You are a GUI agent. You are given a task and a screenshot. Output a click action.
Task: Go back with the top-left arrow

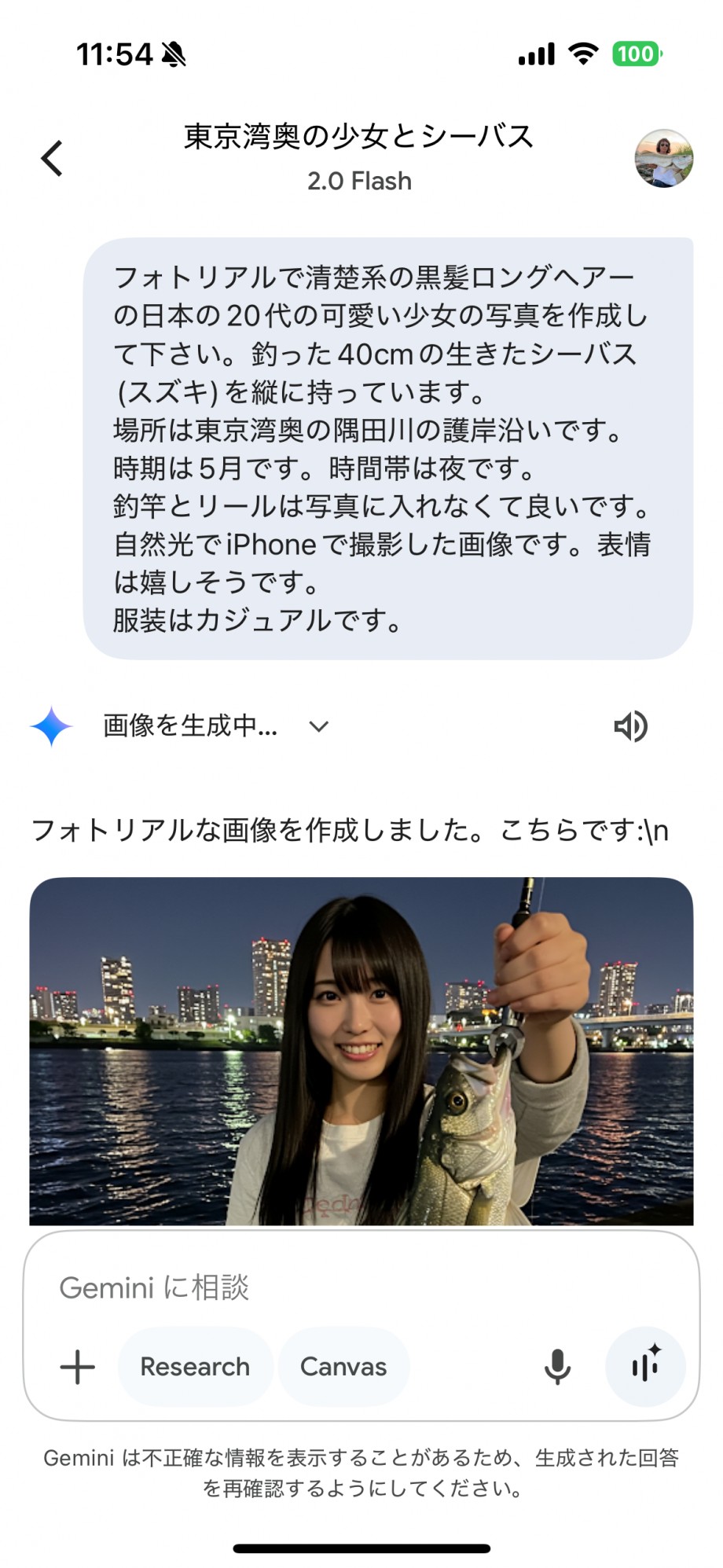(52, 158)
